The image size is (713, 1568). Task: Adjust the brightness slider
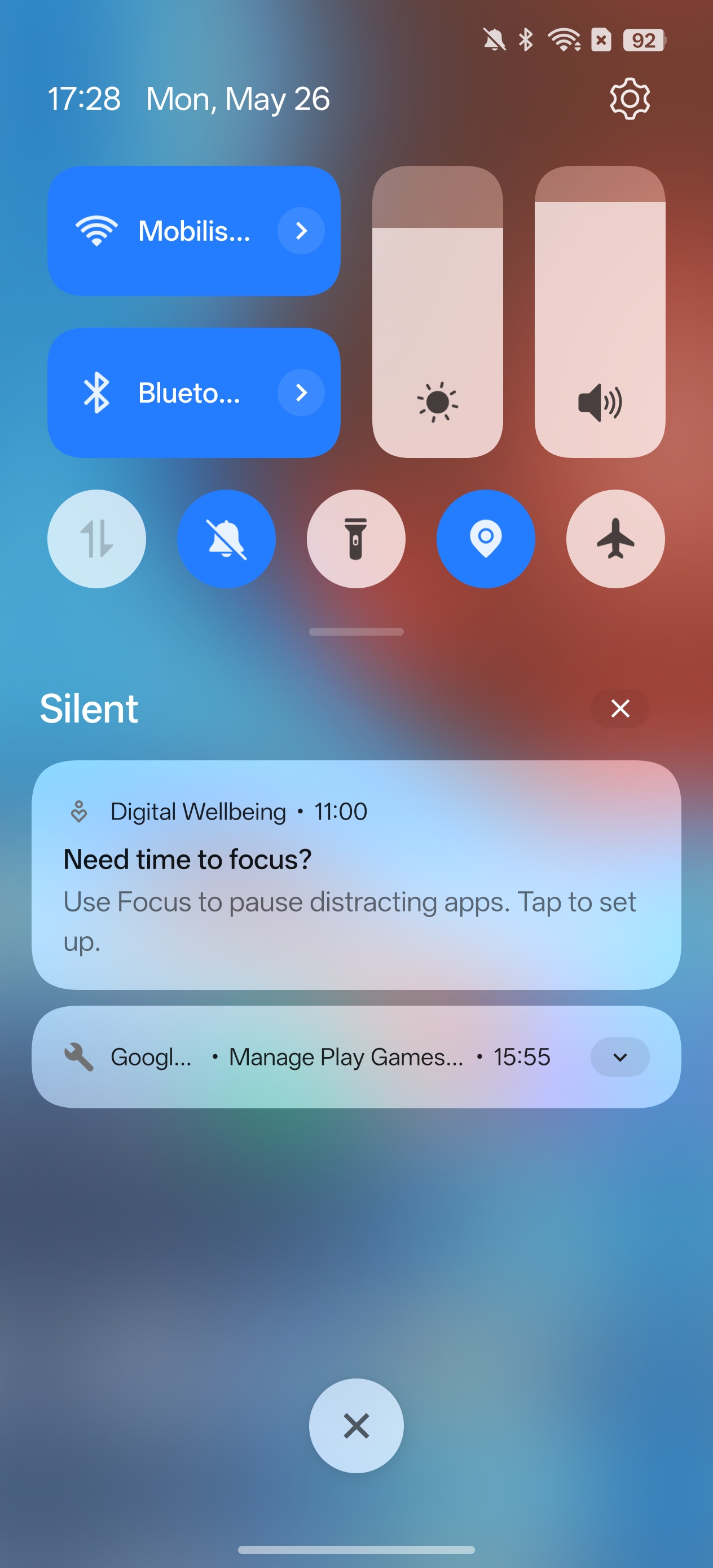coord(437,312)
